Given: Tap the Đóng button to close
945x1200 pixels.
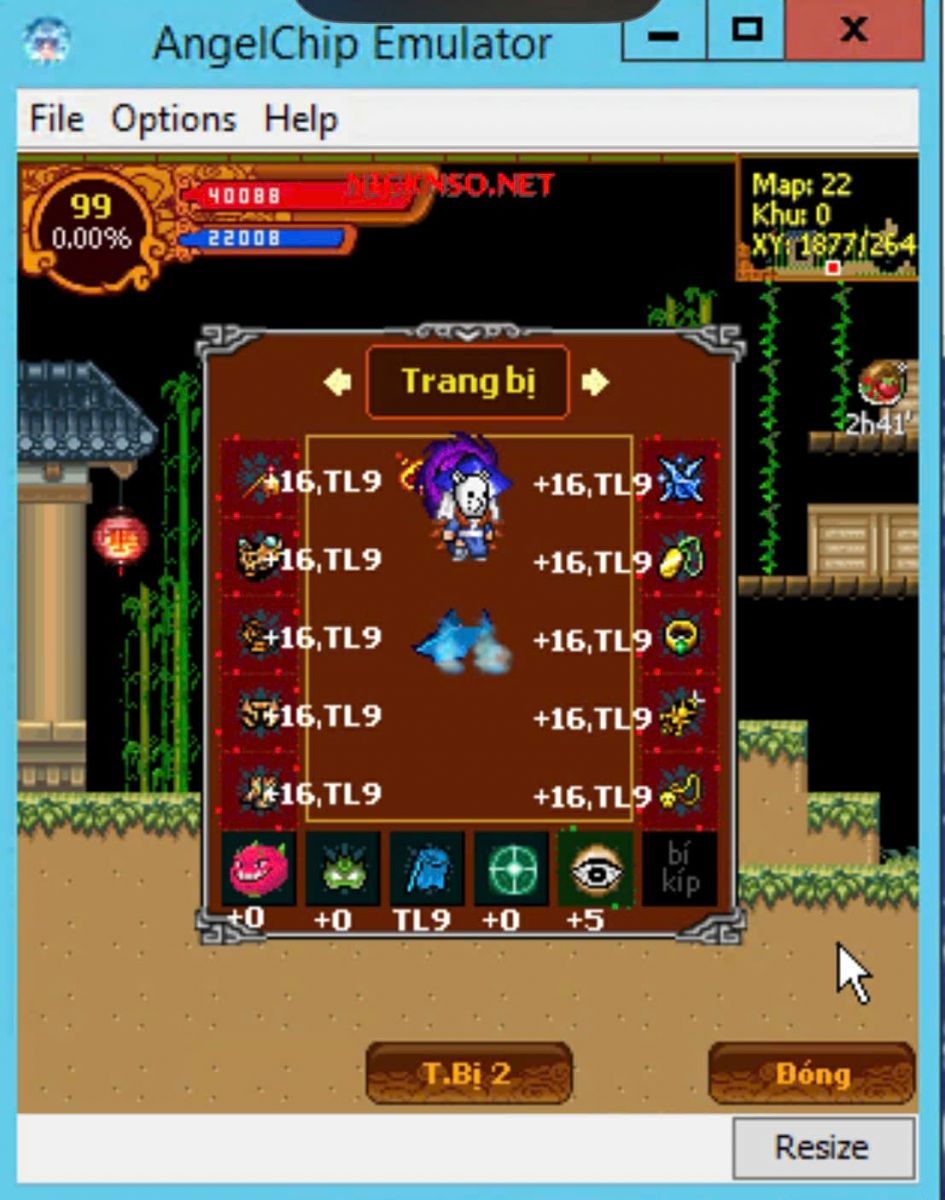Looking at the screenshot, I should [811, 1074].
